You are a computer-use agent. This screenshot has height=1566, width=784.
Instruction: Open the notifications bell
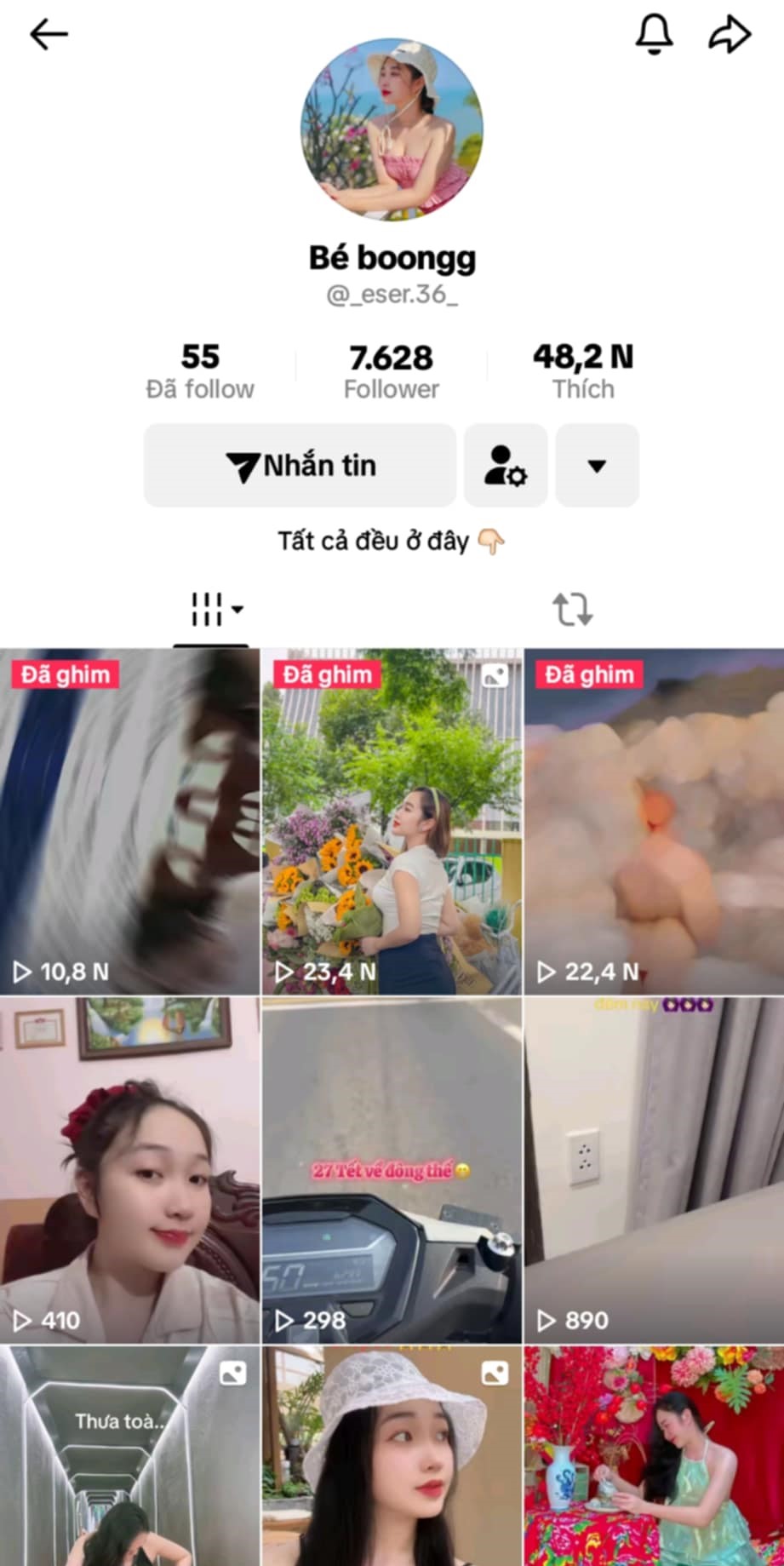click(654, 34)
